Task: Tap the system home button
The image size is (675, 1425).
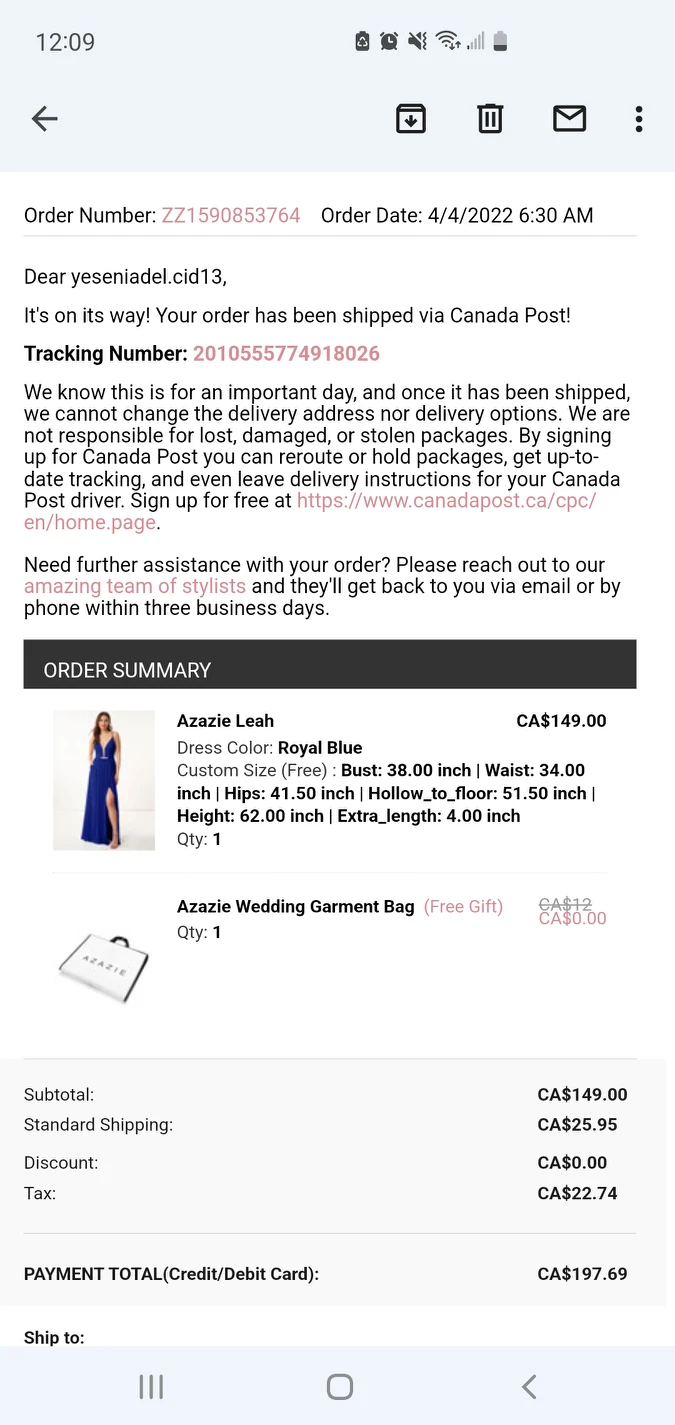Action: pos(340,1386)
